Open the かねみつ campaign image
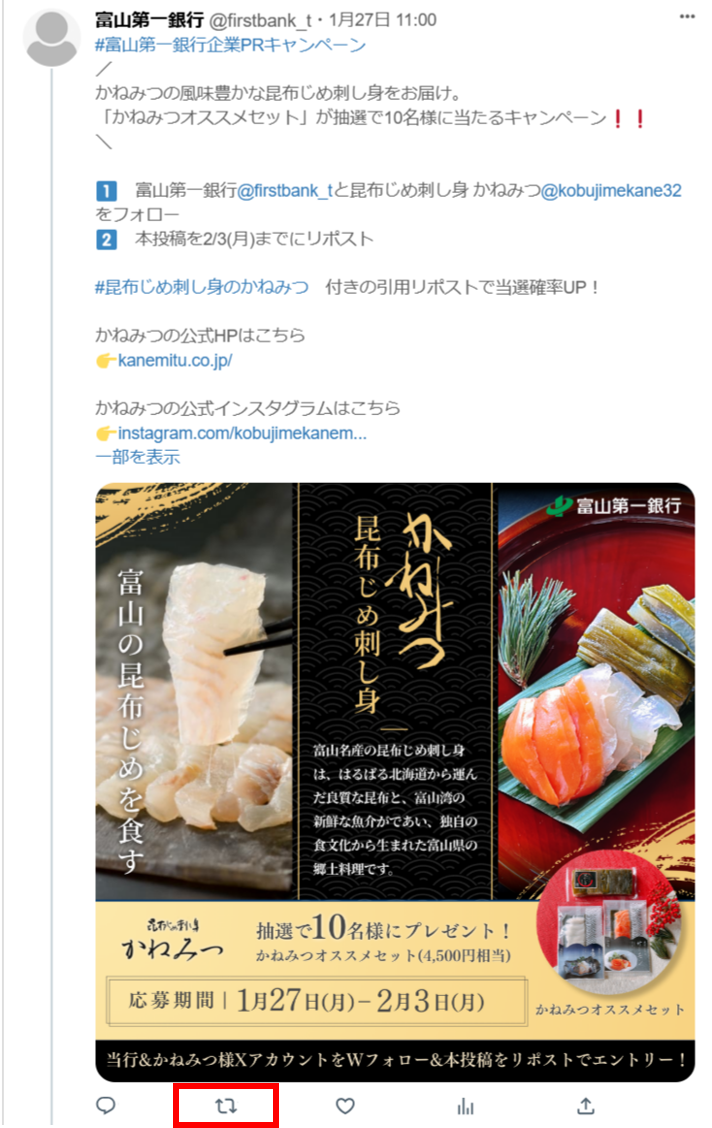712x1128 pixels. coord(395,782)
